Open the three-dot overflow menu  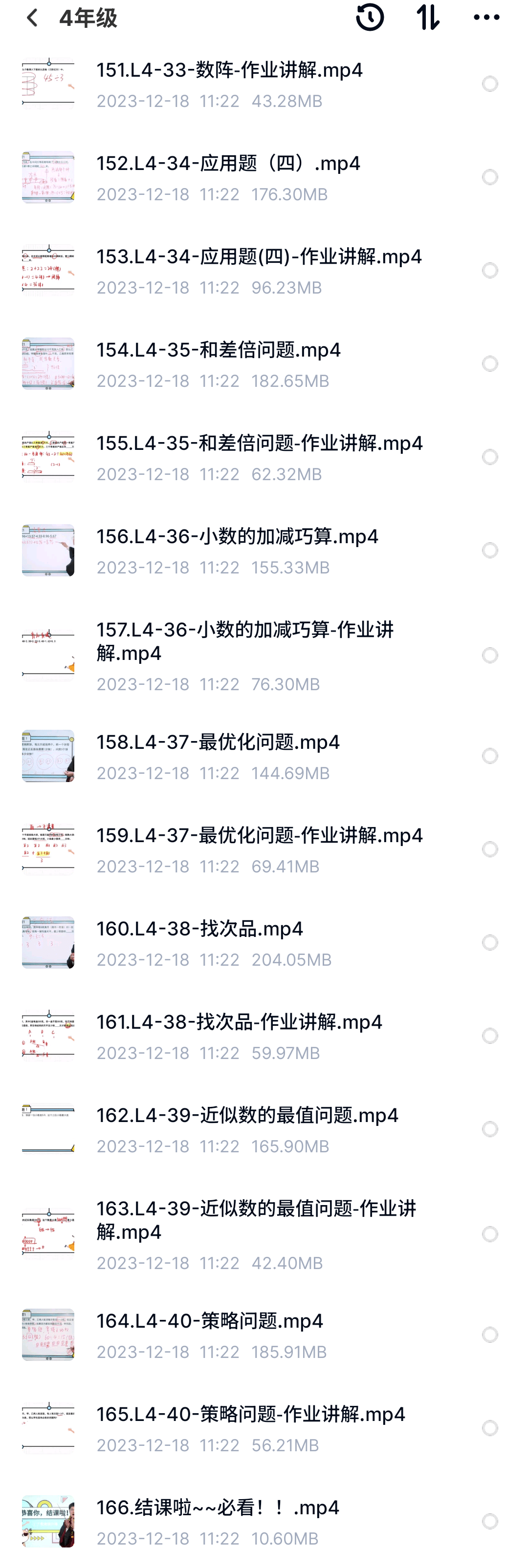486,18
